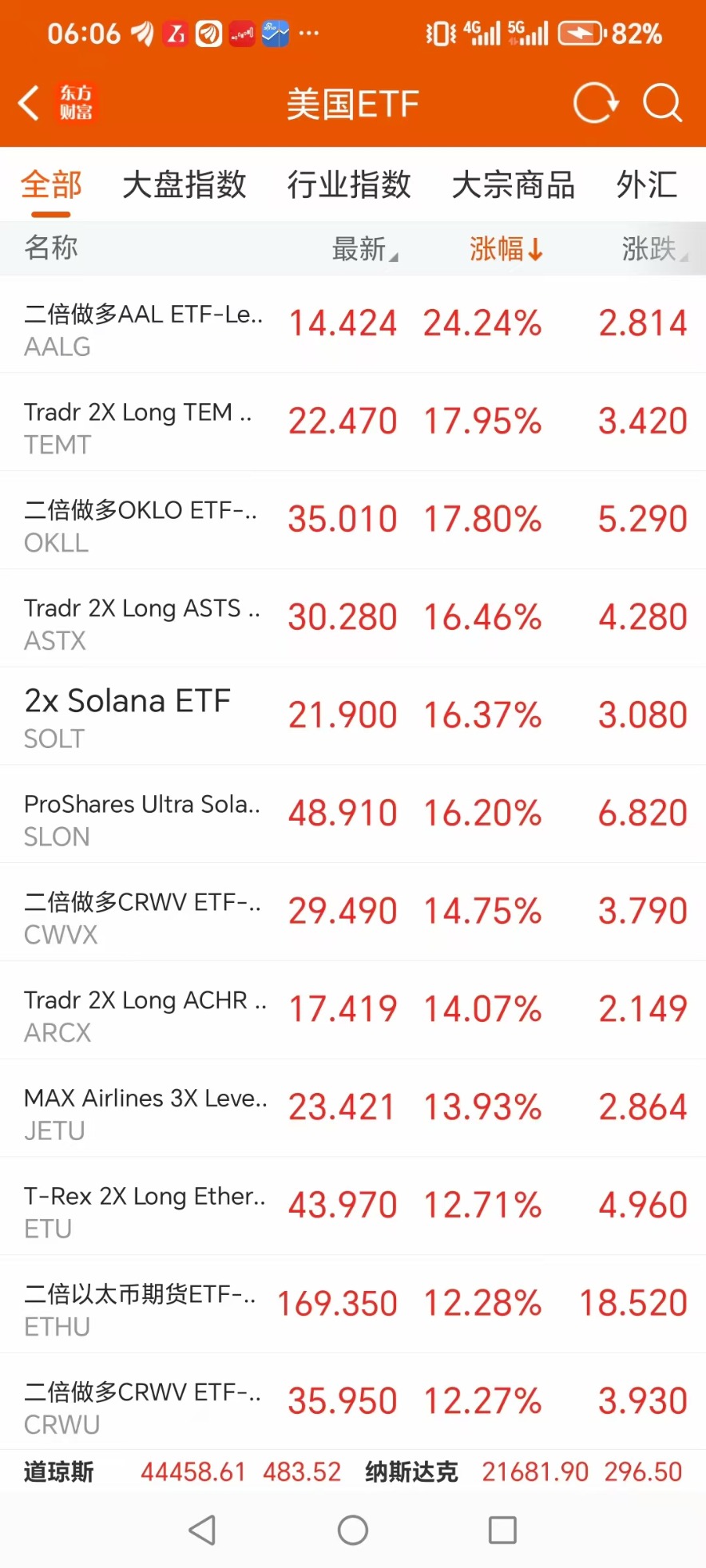
Task: Sort by the 涨跌 column
Action: 655,249
